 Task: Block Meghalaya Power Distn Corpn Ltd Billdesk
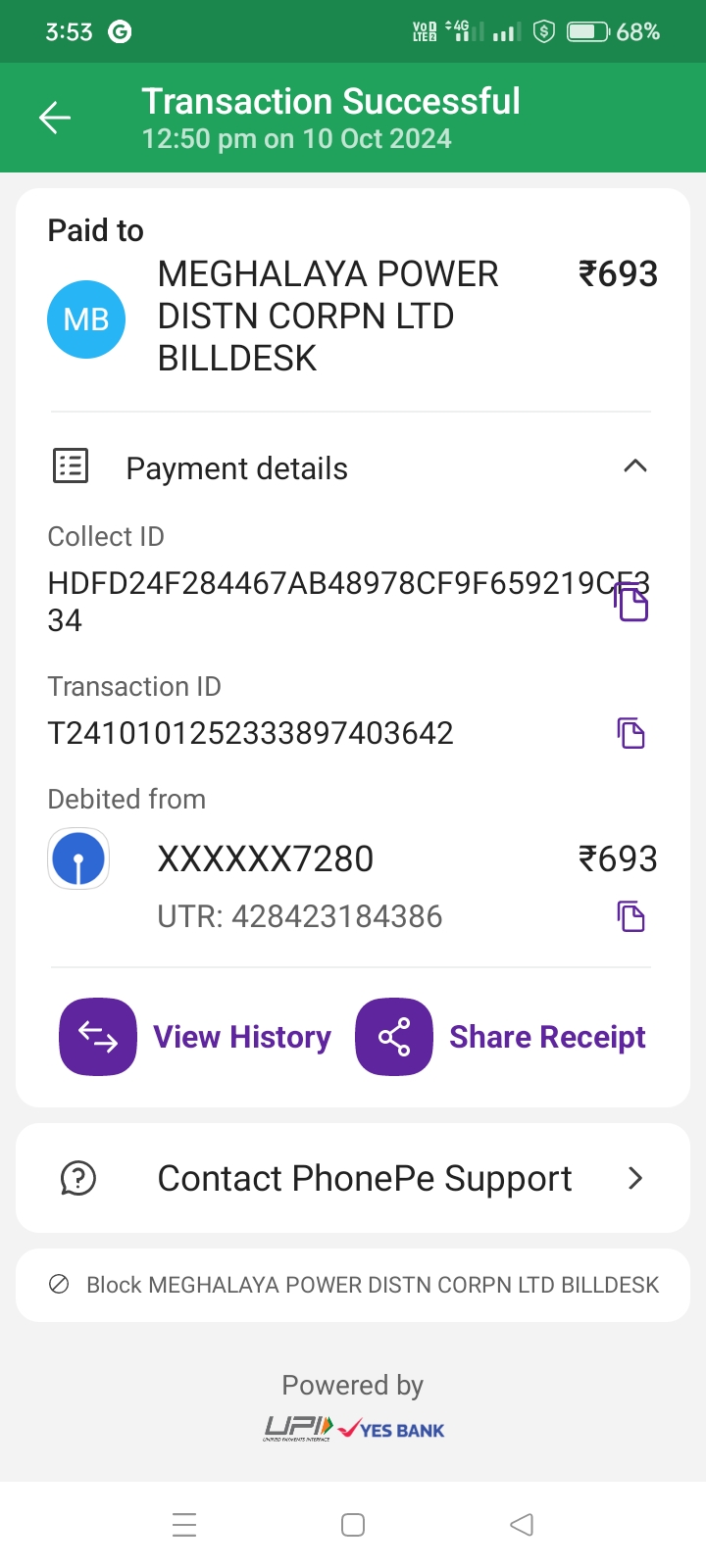click(353, 1285)
